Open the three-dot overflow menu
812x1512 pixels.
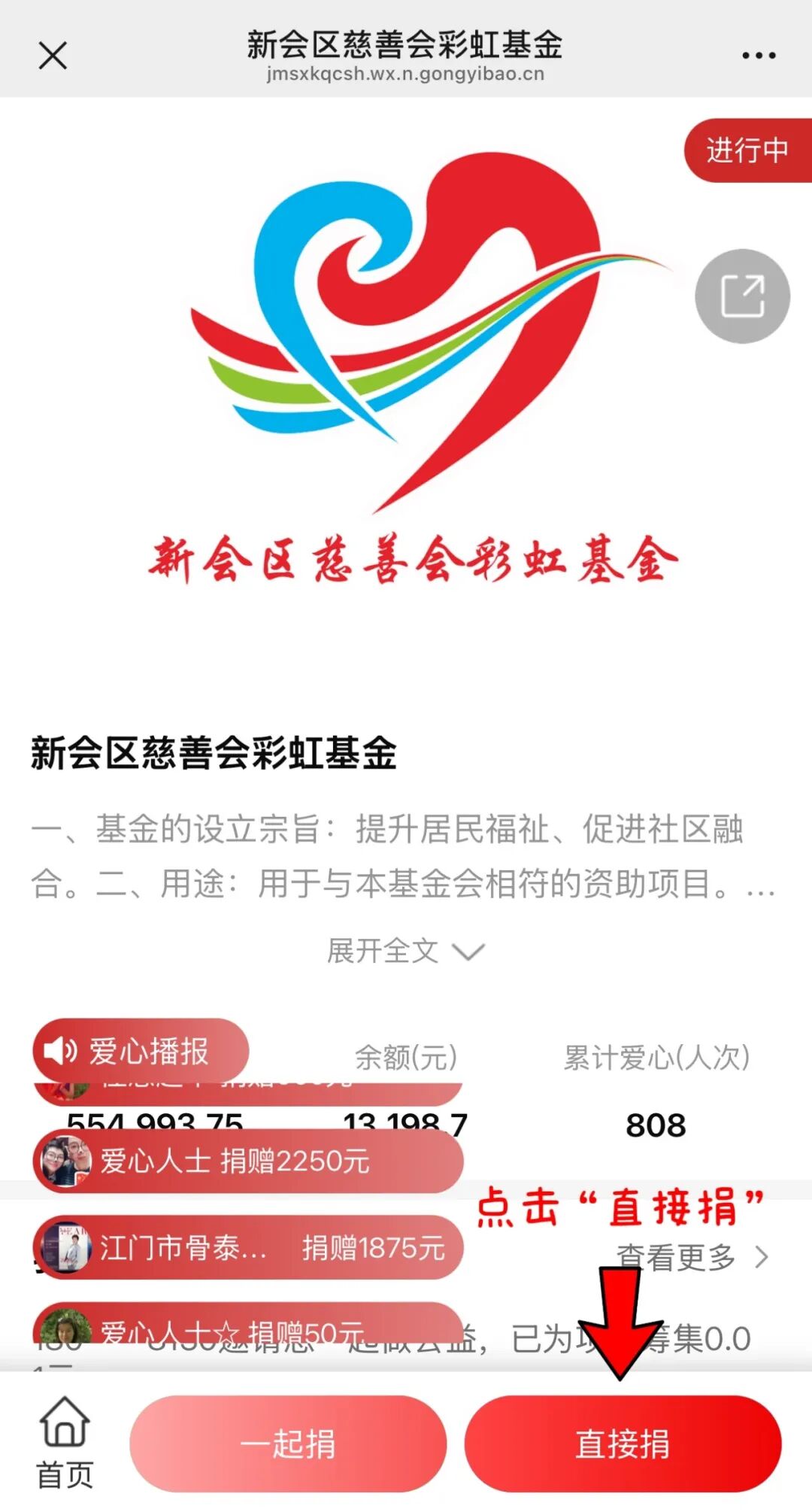758,56
